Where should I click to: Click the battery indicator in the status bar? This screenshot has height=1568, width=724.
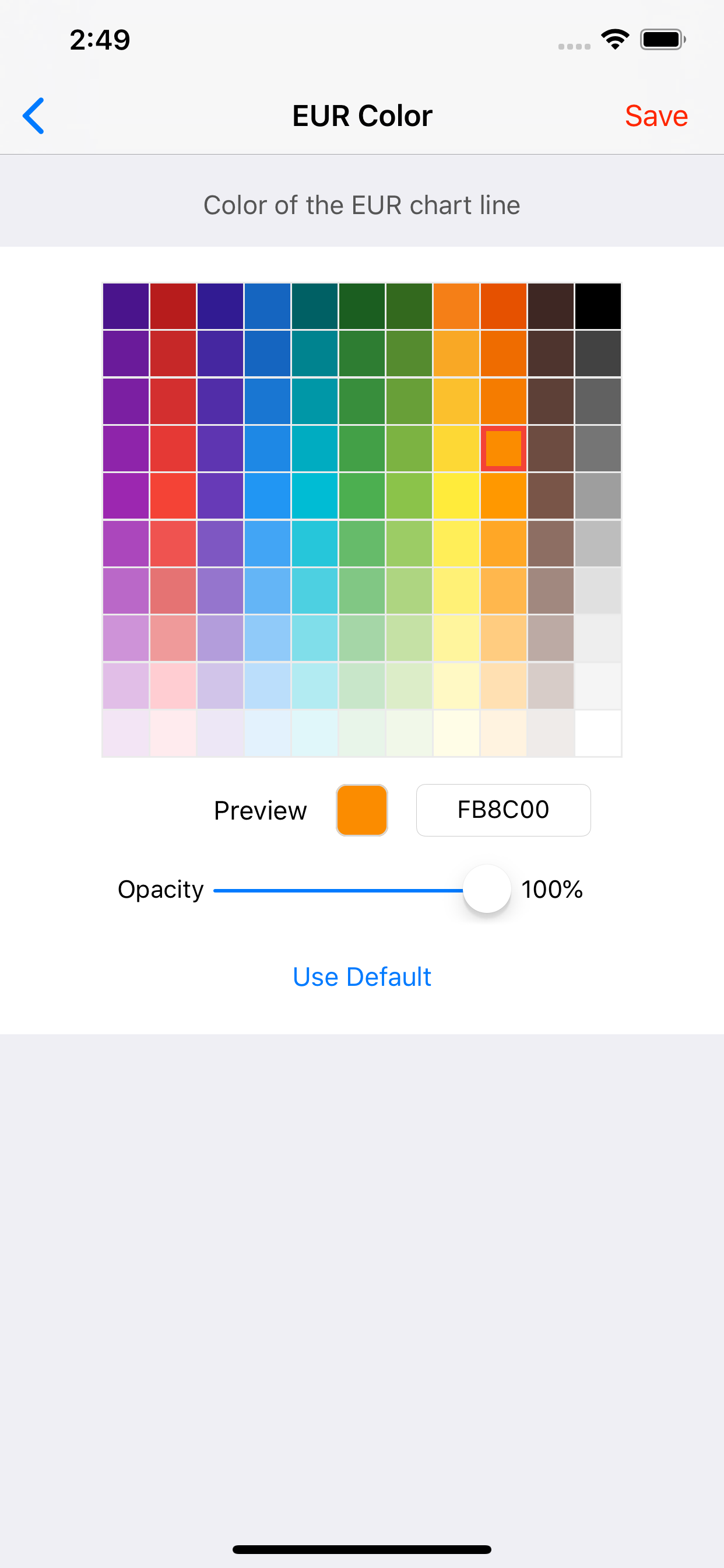(x=663, y=38)
